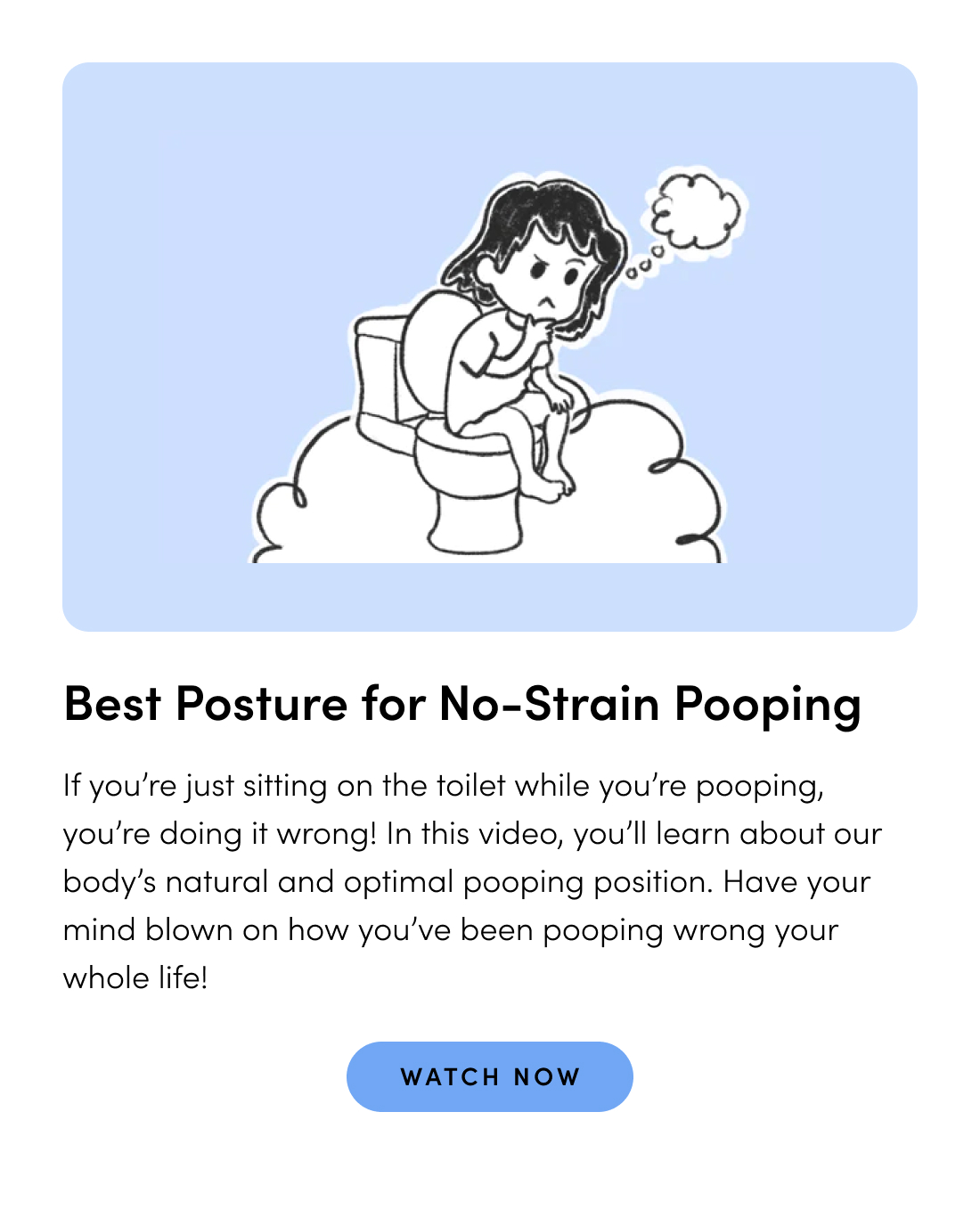Screen dimensions: 980x1210
Task: Click the thought bubble in the illustration
Action: (695, 211)
